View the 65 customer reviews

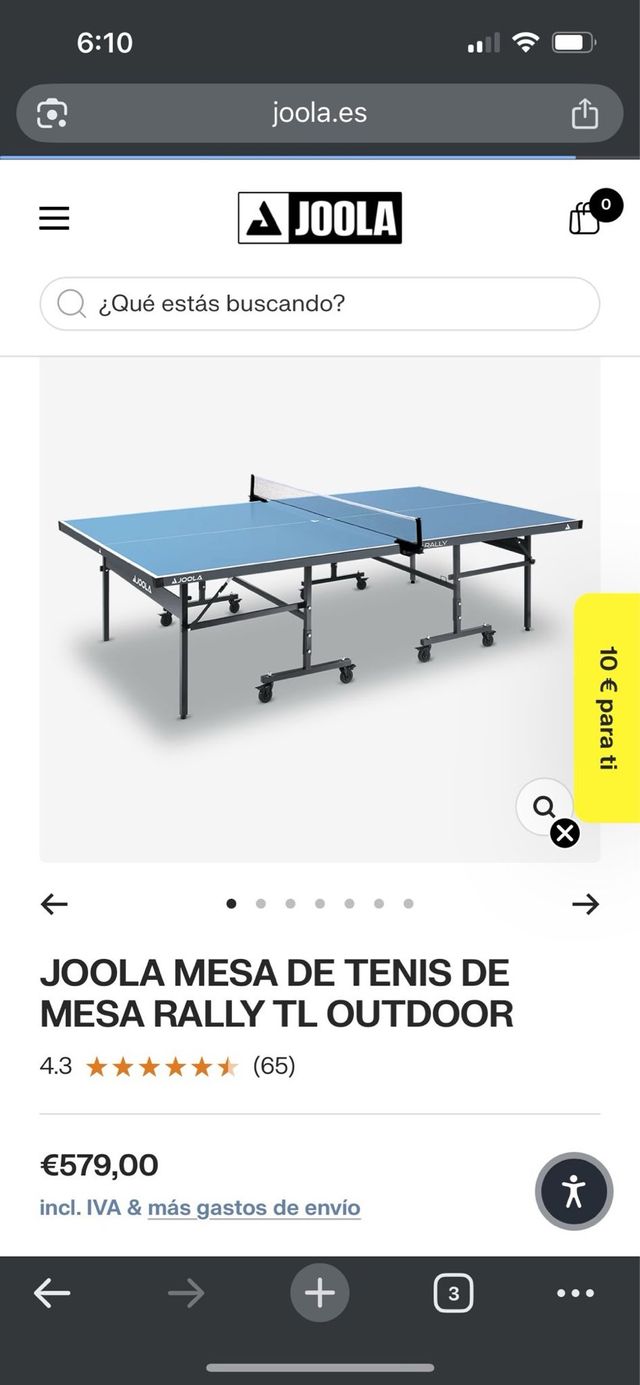[x=273, y=1066]
